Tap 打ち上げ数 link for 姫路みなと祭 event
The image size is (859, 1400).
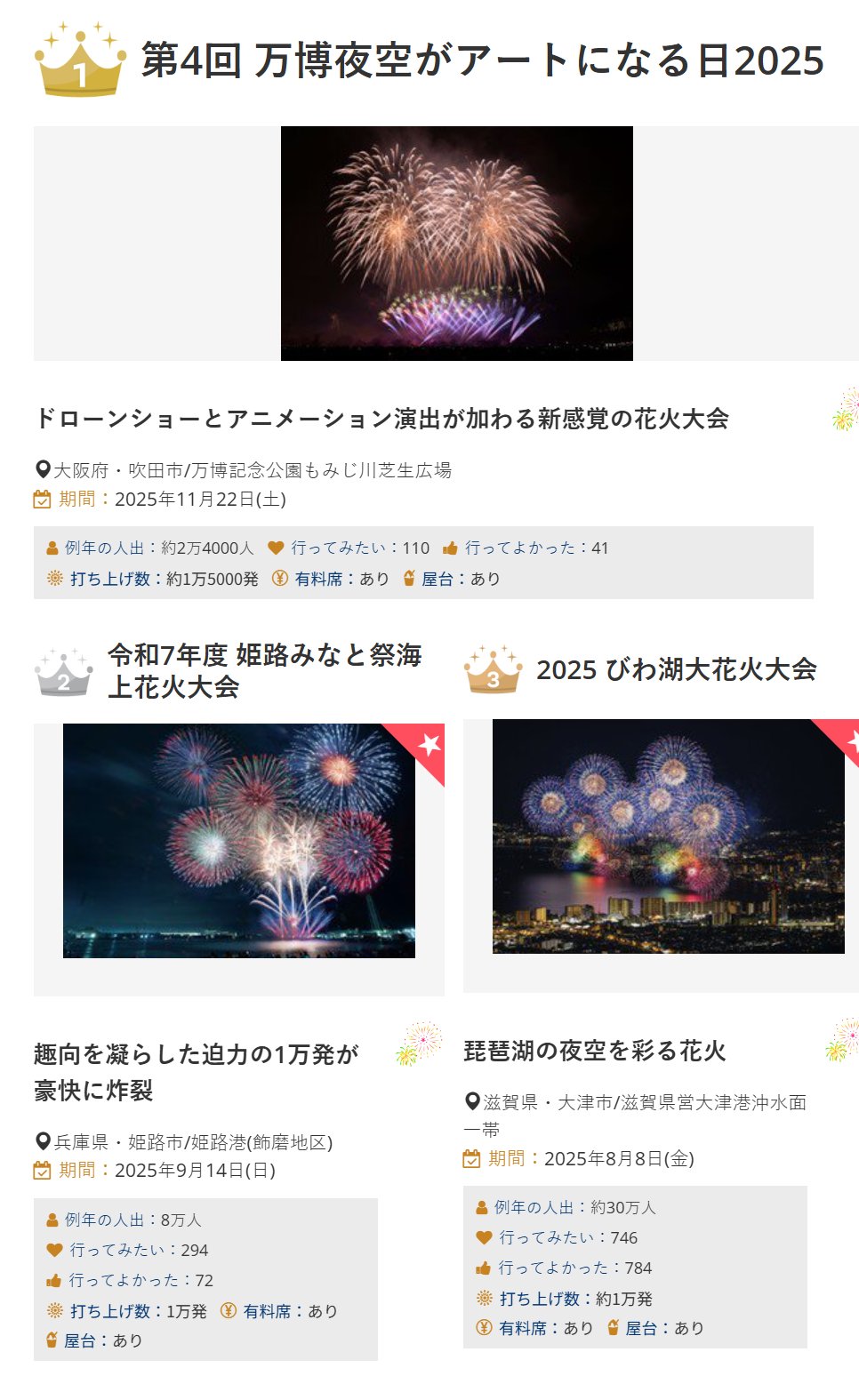coord(110,1311)
